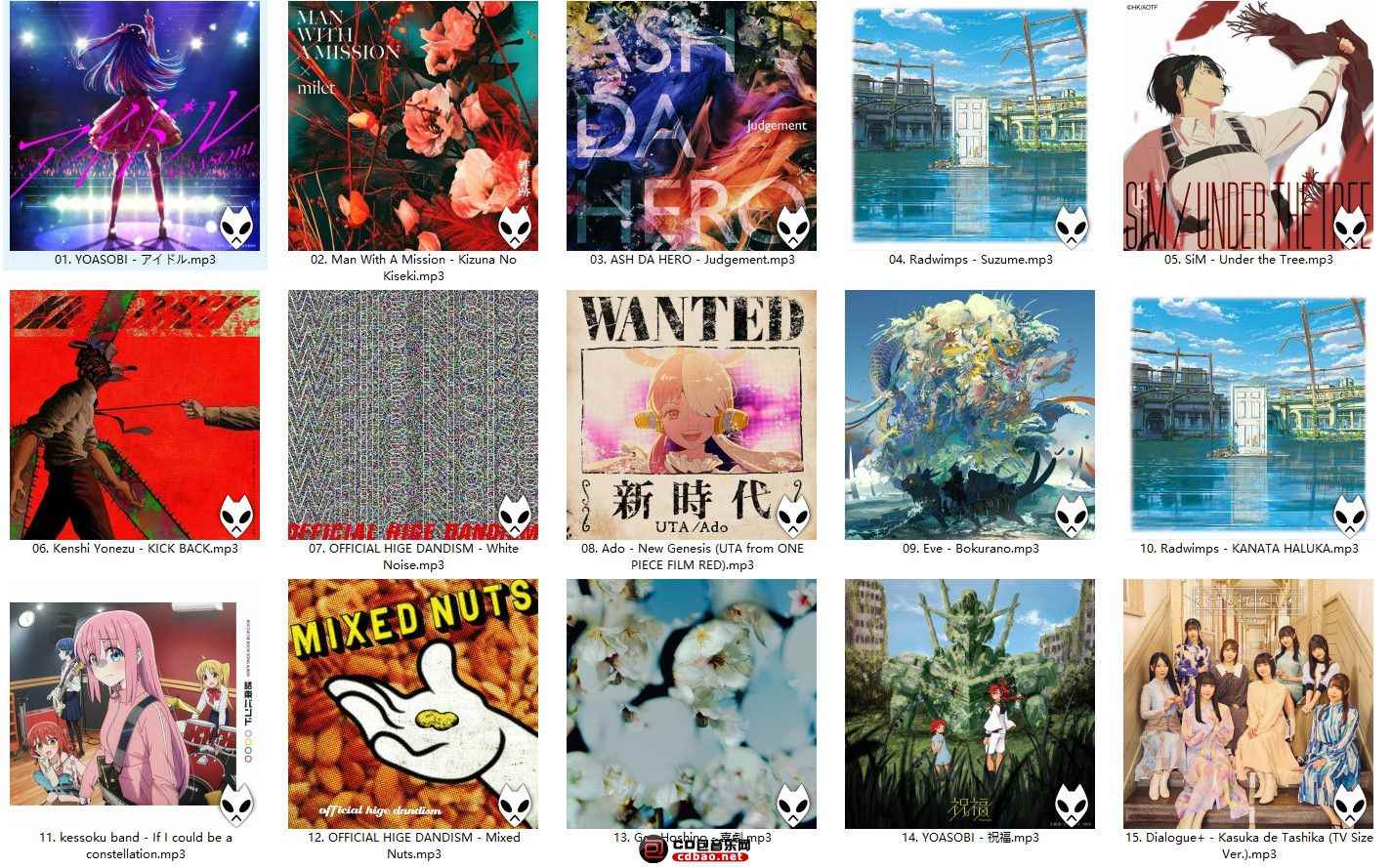Open OFFICIAL HIGE DANDISM White Noise.mp3
The height and width of the screenshot is (868, 1391).
[x=413, y=415]
